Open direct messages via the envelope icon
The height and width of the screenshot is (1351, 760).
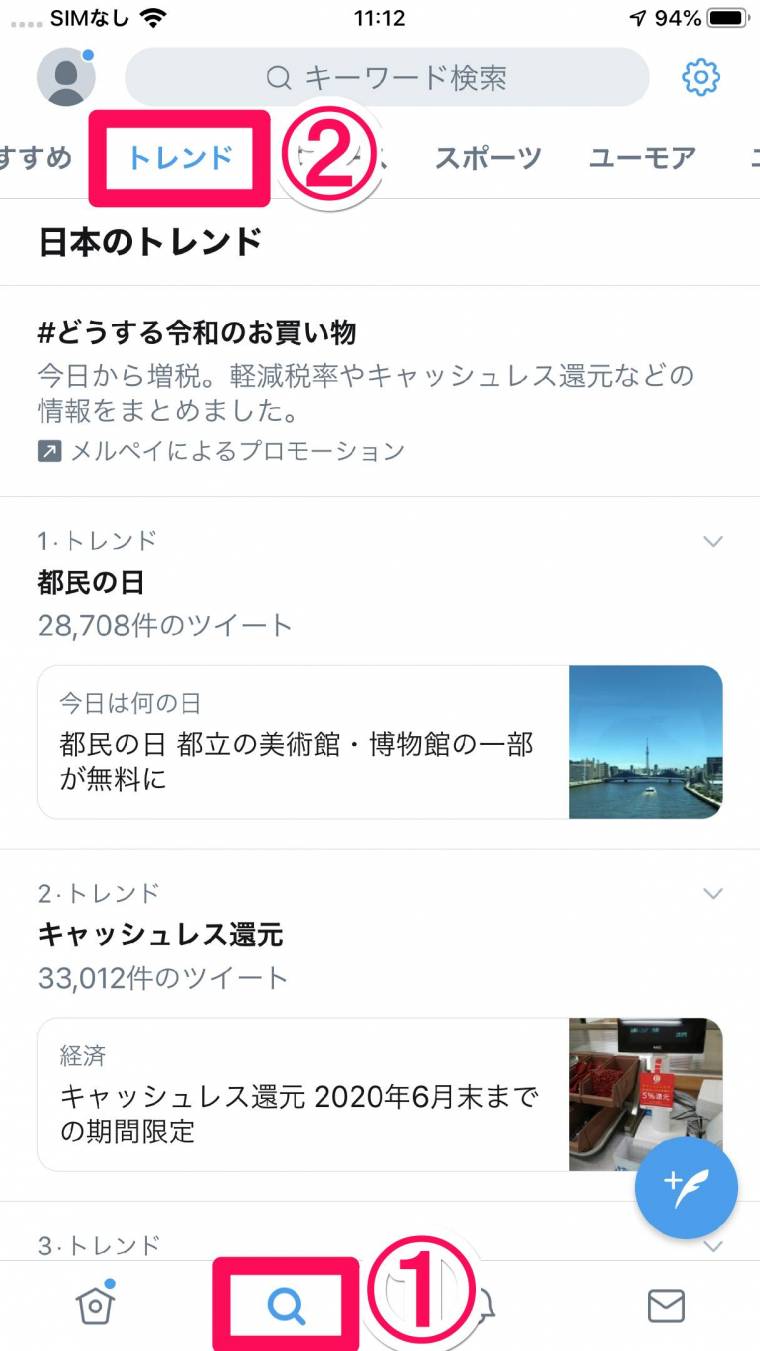coord(665,1305)
